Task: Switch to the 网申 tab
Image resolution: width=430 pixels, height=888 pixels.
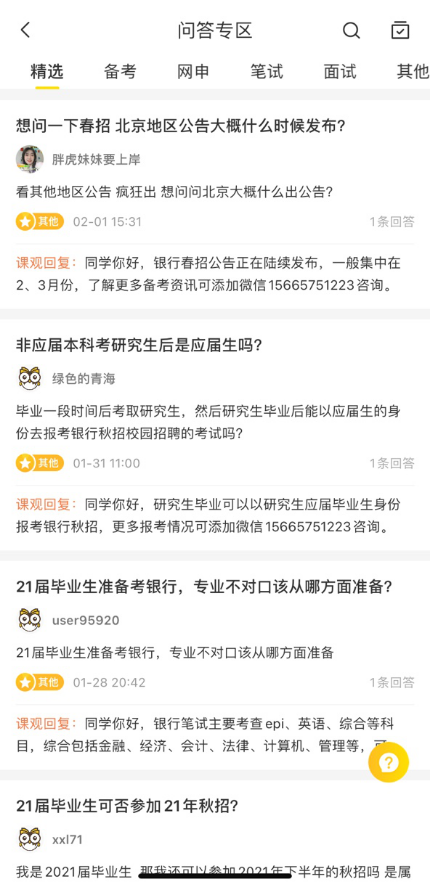Action: 193,72
